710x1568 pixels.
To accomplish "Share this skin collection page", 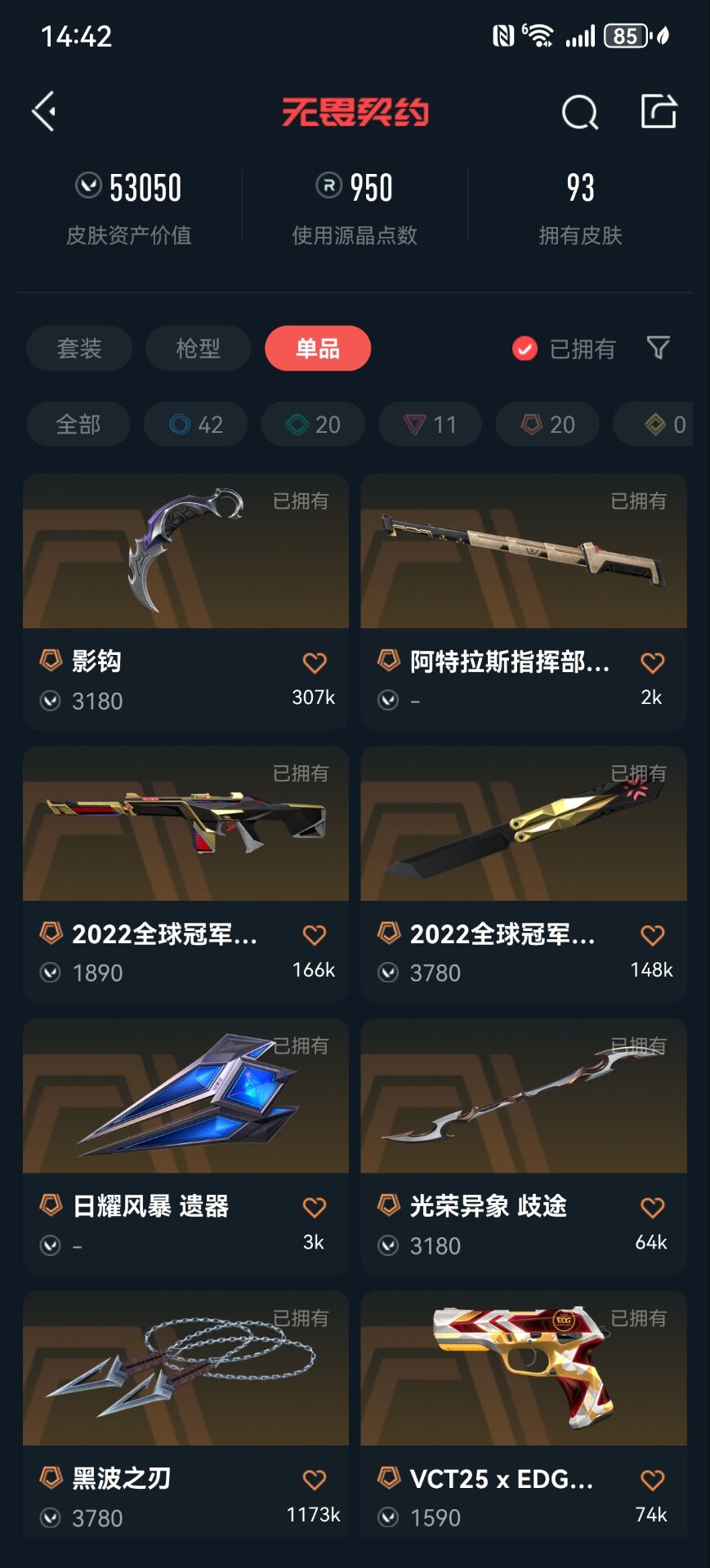I will 659,111.
